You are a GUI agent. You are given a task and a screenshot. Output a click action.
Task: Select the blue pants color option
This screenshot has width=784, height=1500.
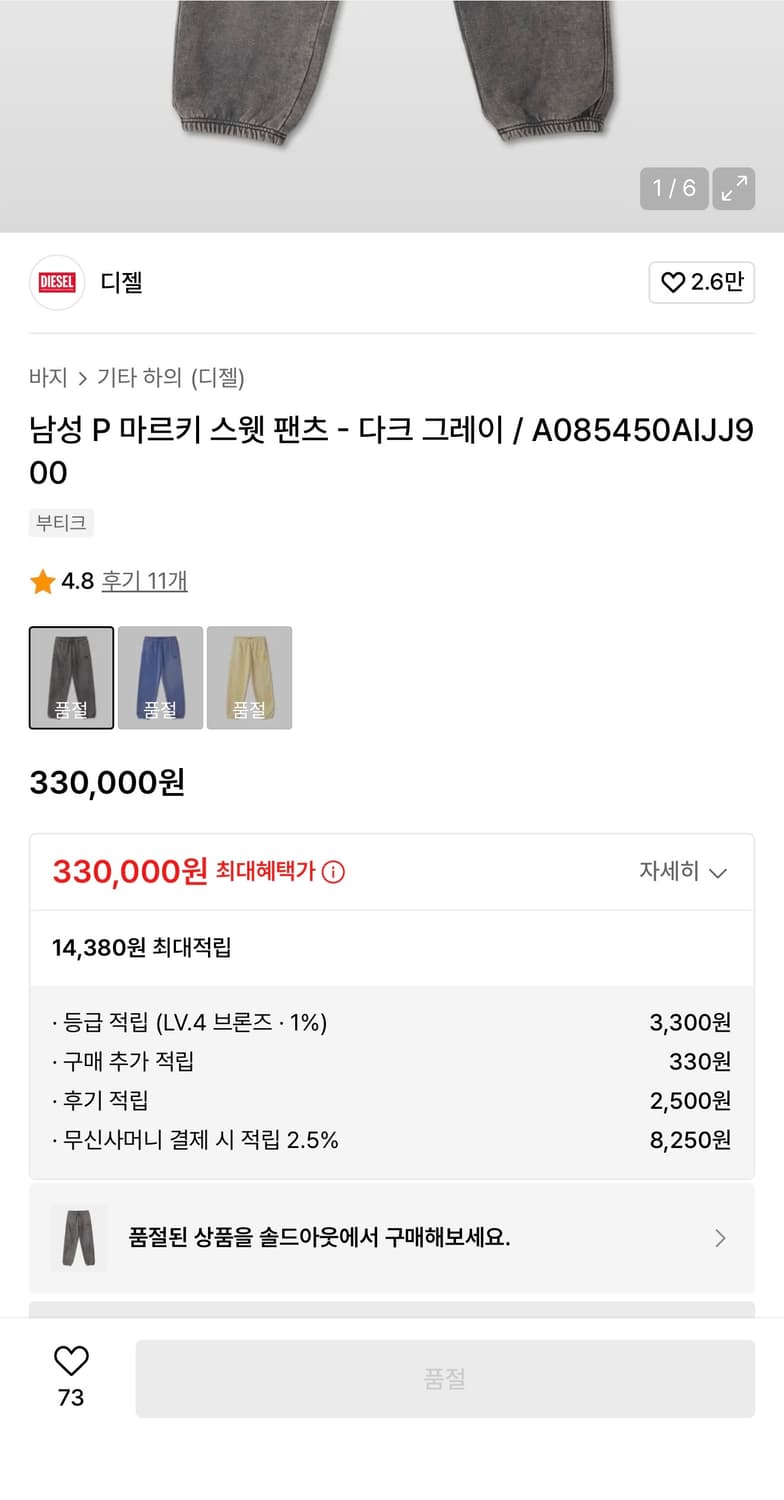pyautogui.click(x=160, y=677)
